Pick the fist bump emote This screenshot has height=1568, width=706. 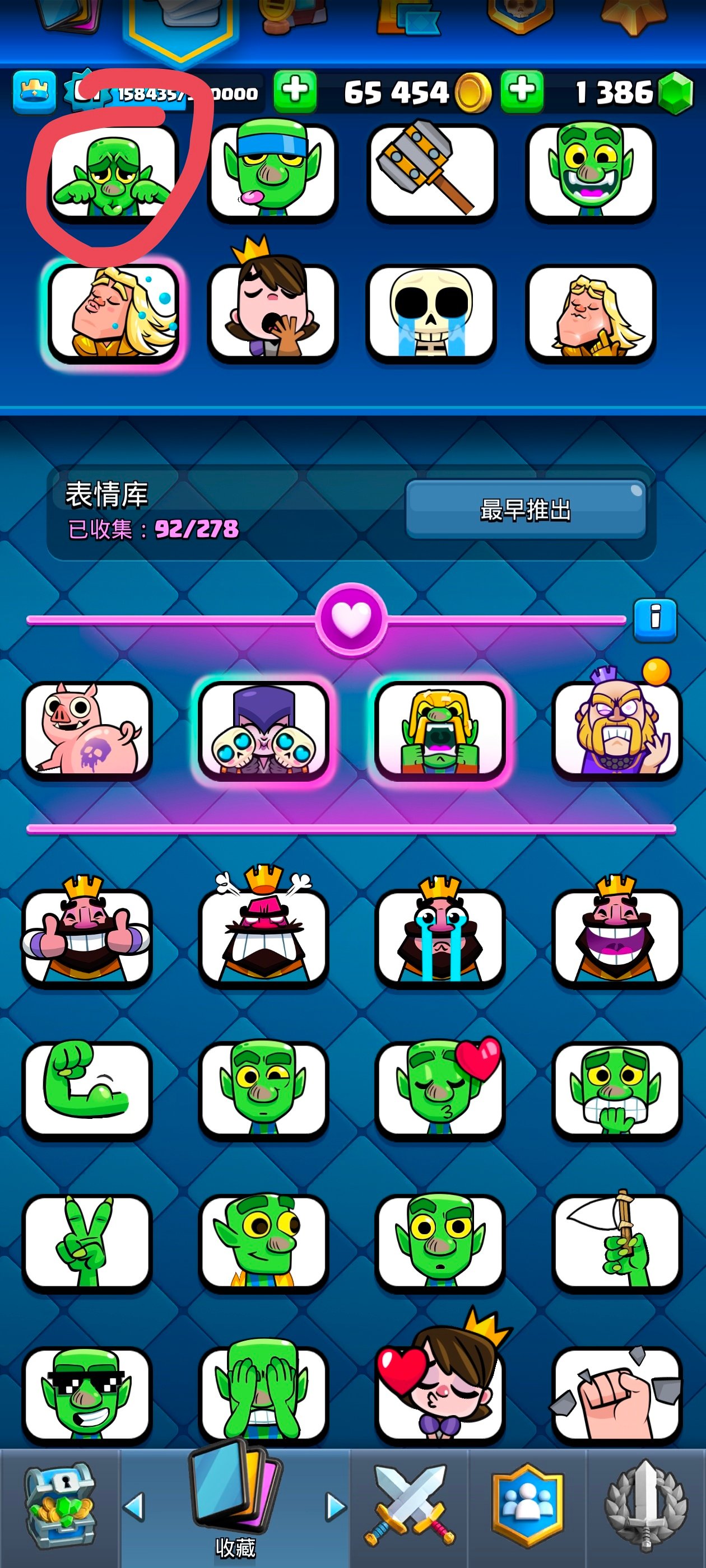point(616,1395)
